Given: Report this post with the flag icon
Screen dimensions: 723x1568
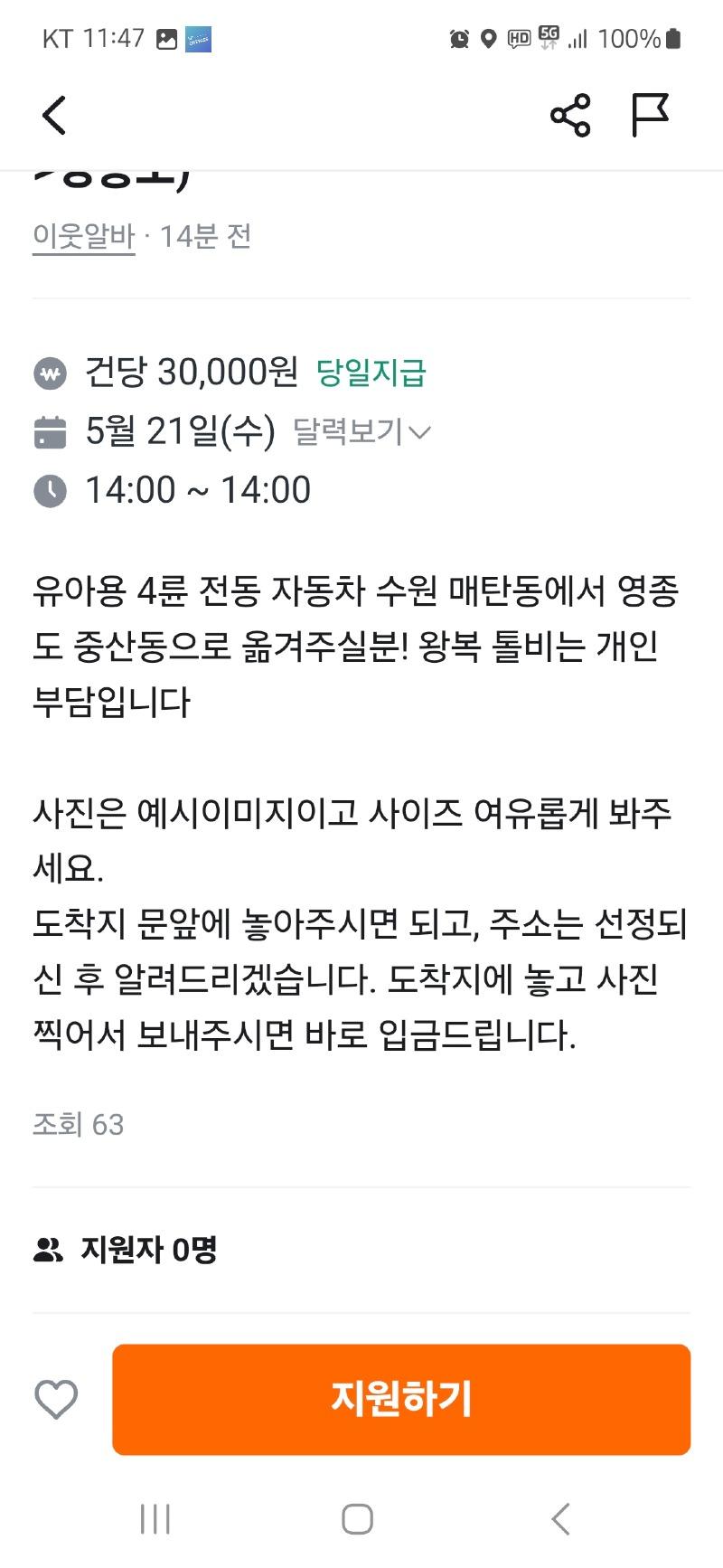Looking at the screenshot, I should pos(649,116).
